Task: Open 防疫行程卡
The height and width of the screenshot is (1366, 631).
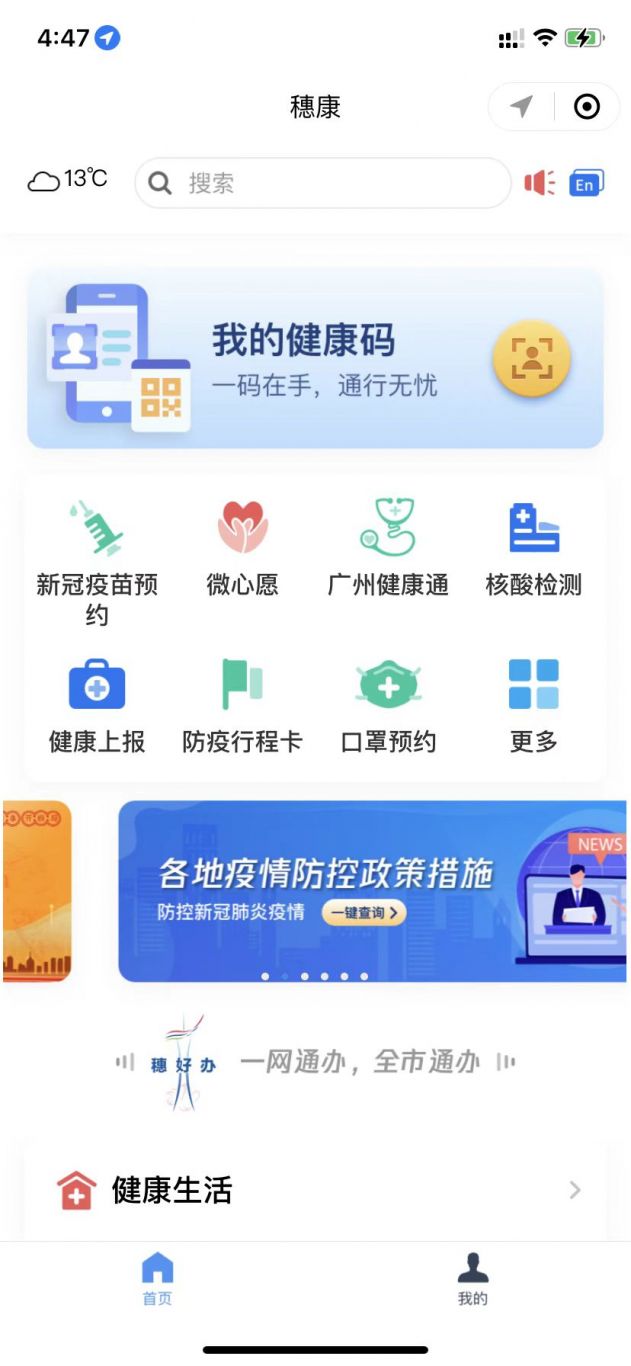Action: click(x=242, y=706)
